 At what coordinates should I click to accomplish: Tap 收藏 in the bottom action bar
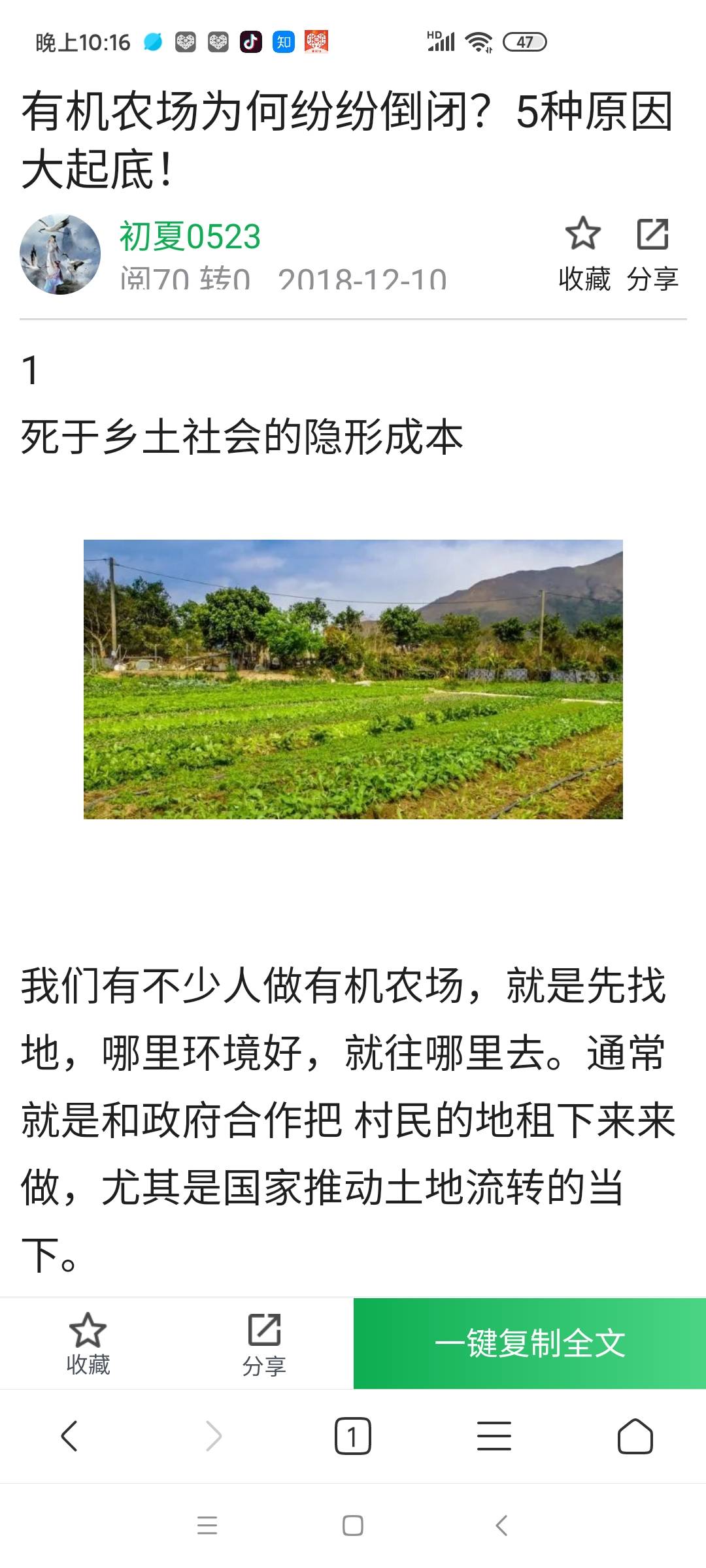(x=88, y=1344)
